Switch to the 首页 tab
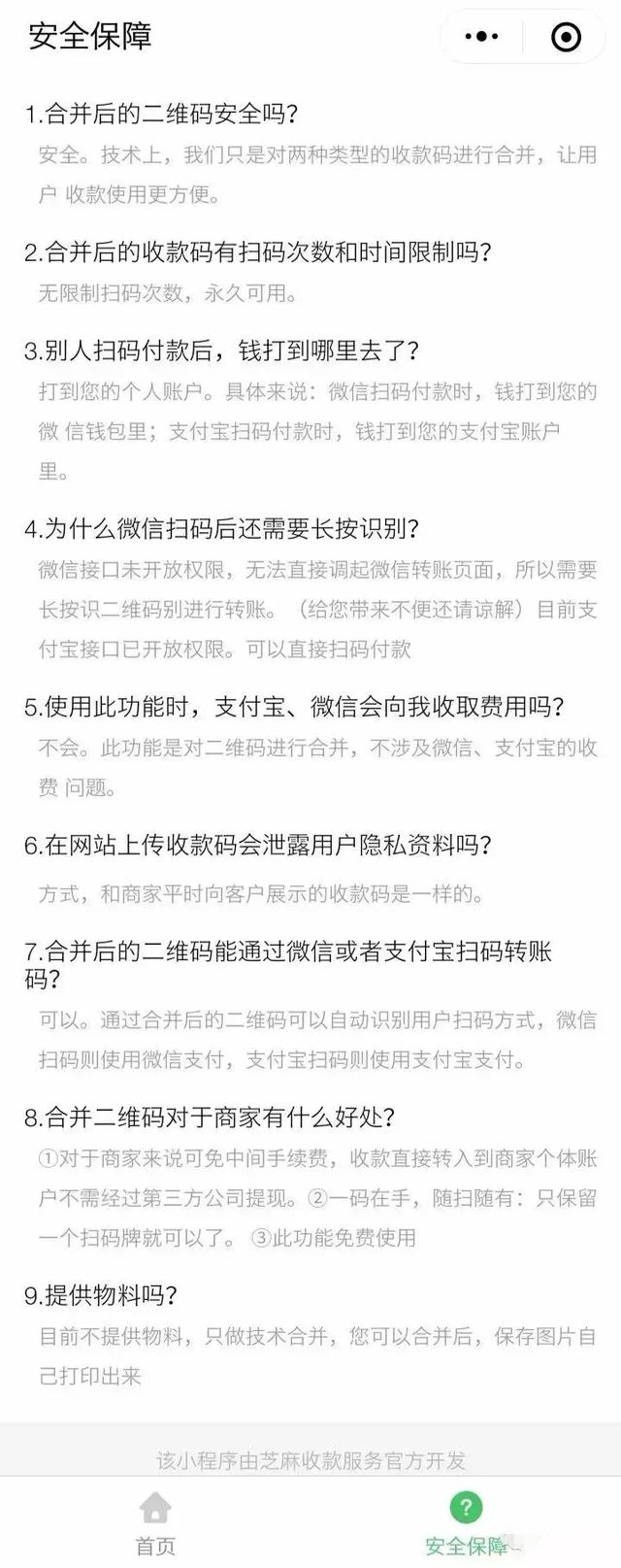Viewport: 621px width, 1568px height. [x=155, y=1523]
